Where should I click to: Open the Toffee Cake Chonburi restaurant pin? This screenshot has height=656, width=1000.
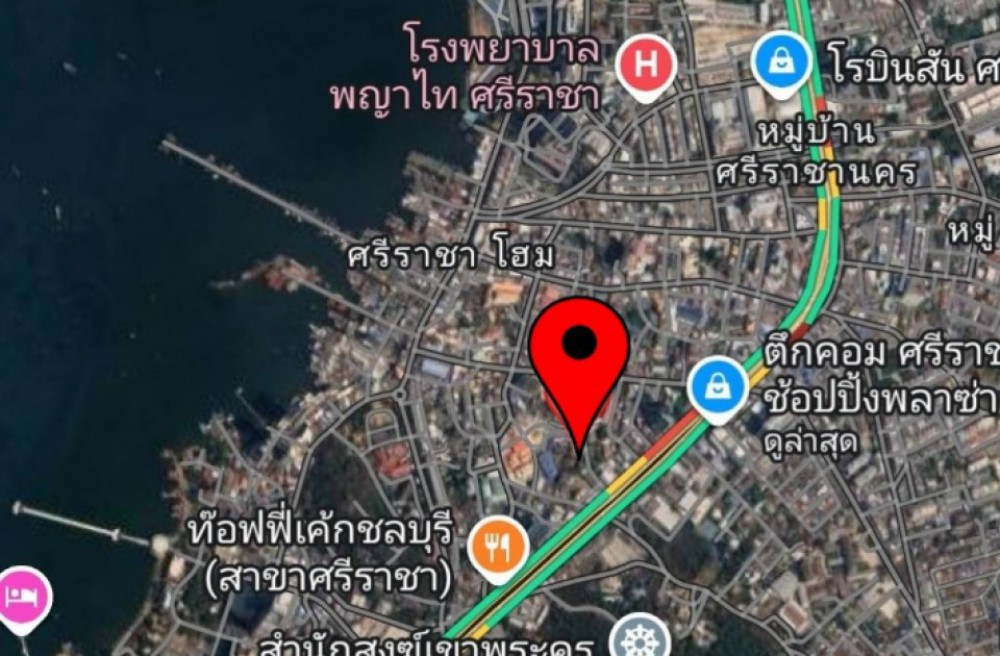click(498, 548)
